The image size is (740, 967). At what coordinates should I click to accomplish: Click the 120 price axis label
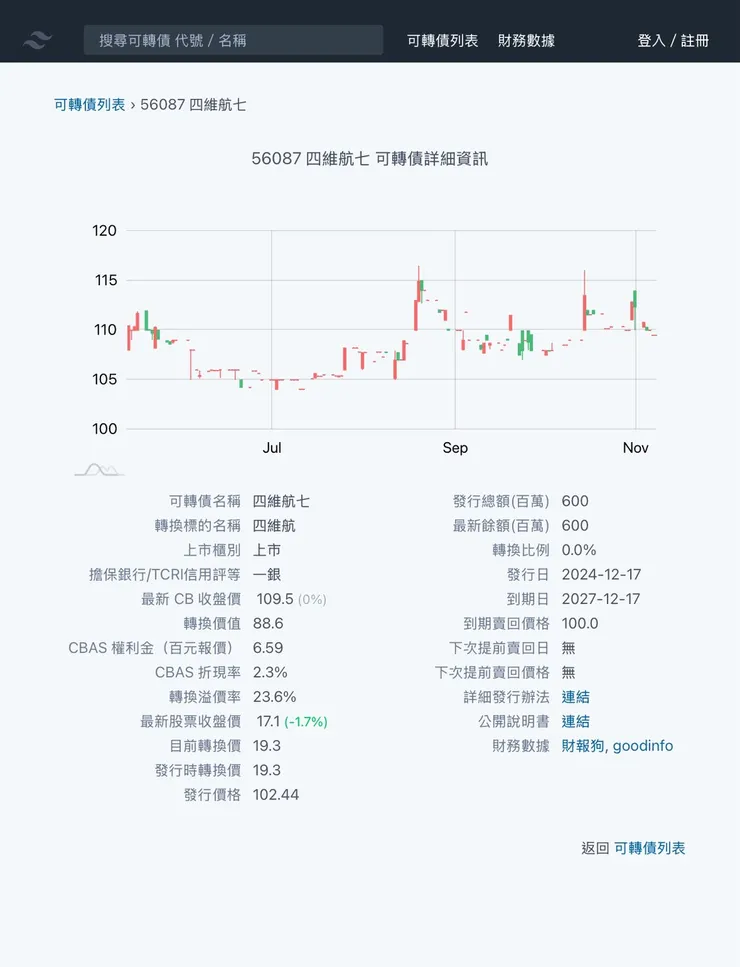(x=103, y=231)
